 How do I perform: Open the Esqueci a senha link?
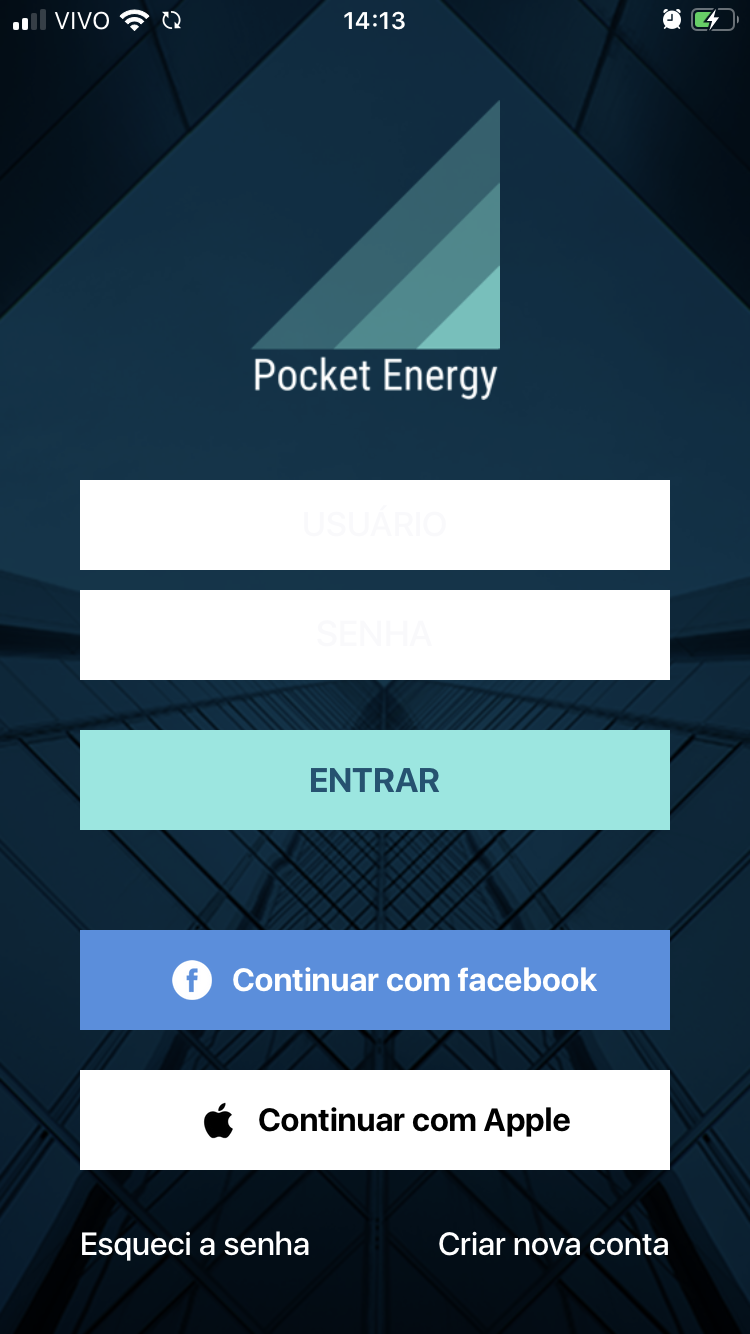point(195,1245)
